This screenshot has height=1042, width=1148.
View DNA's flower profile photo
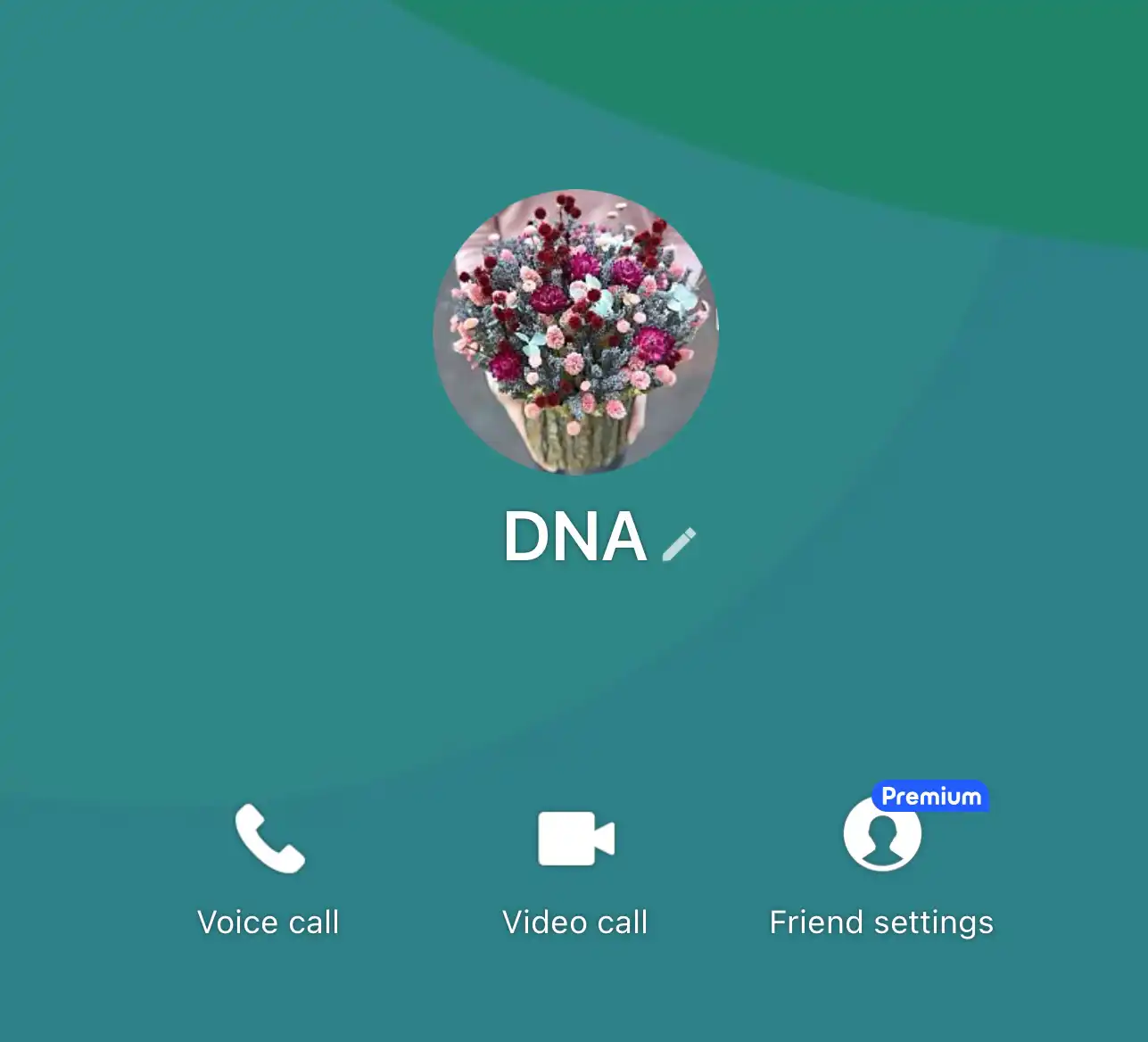tap(575, 332)
